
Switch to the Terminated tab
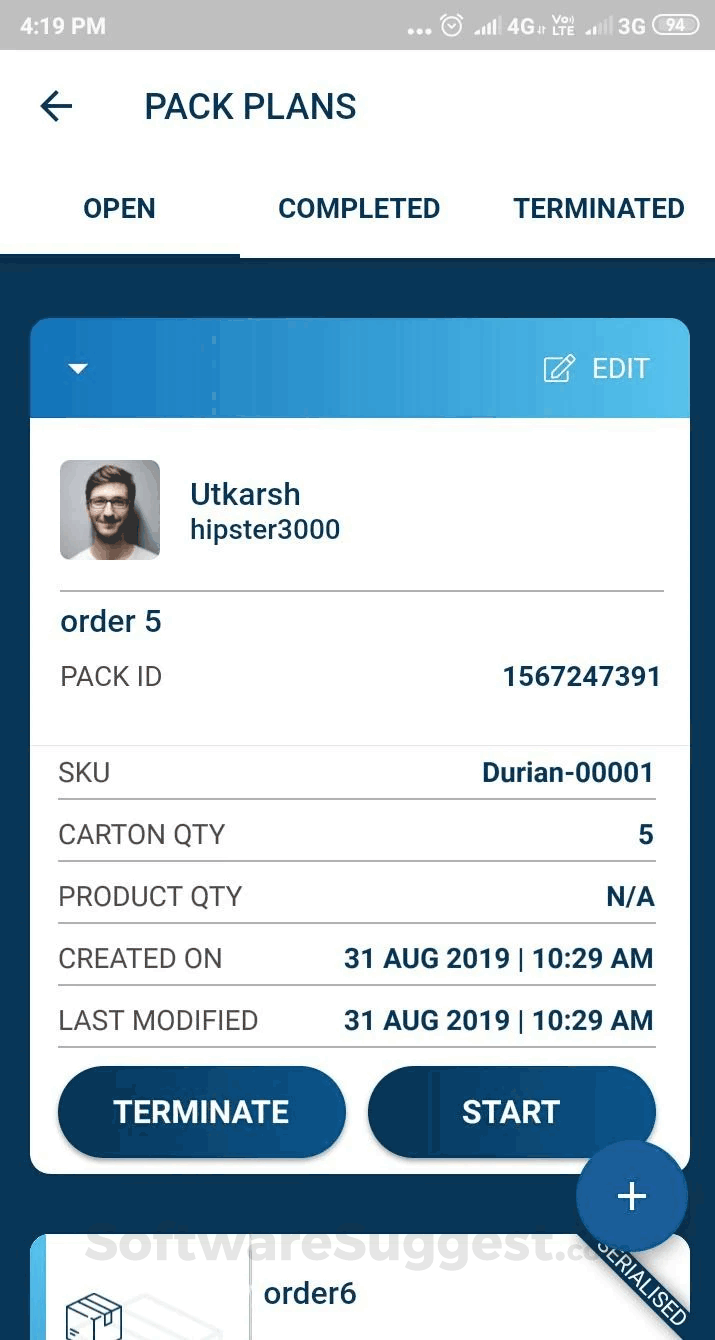(598, 208)
